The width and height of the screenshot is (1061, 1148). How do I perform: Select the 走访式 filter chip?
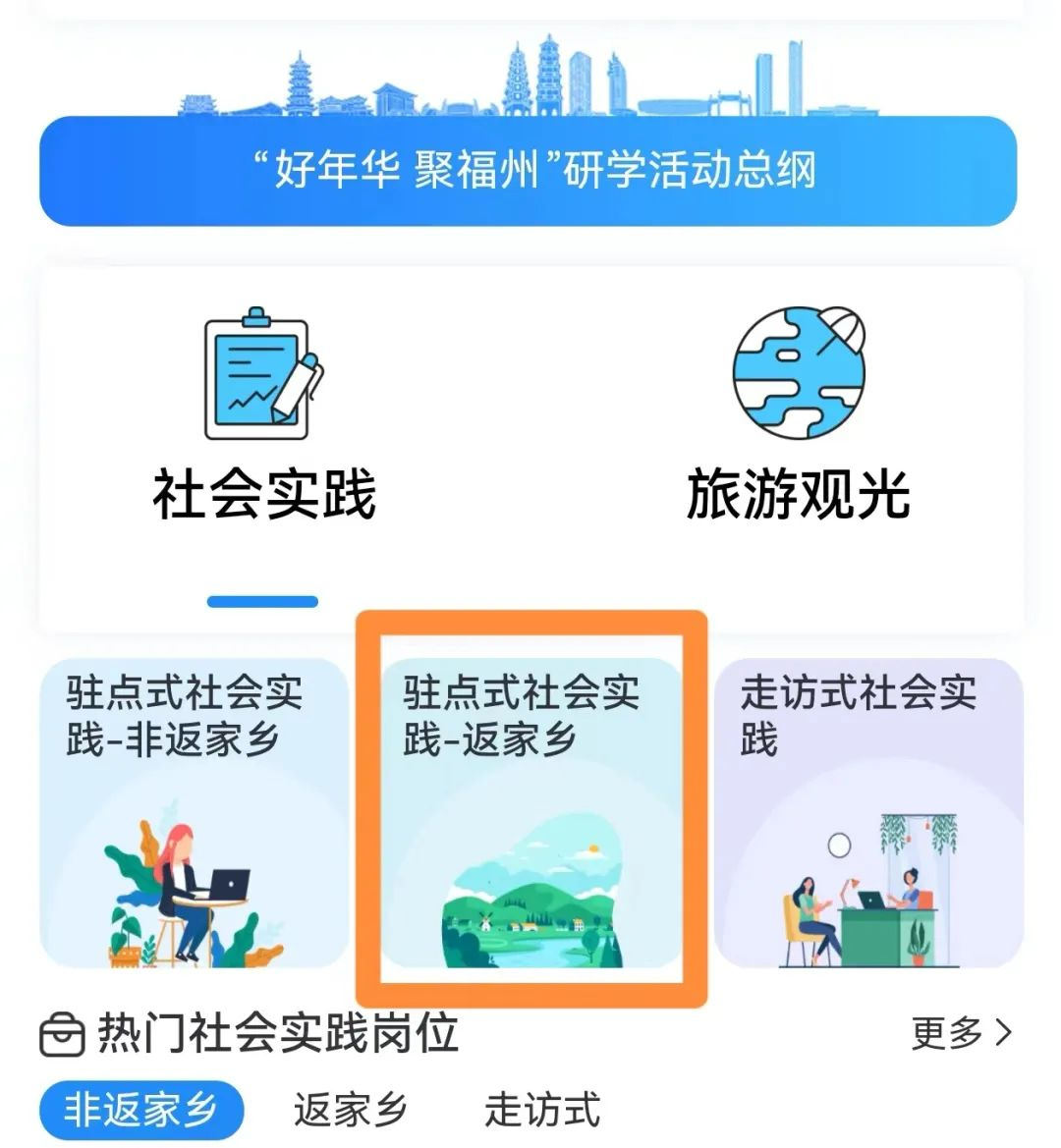[542, 1111]
